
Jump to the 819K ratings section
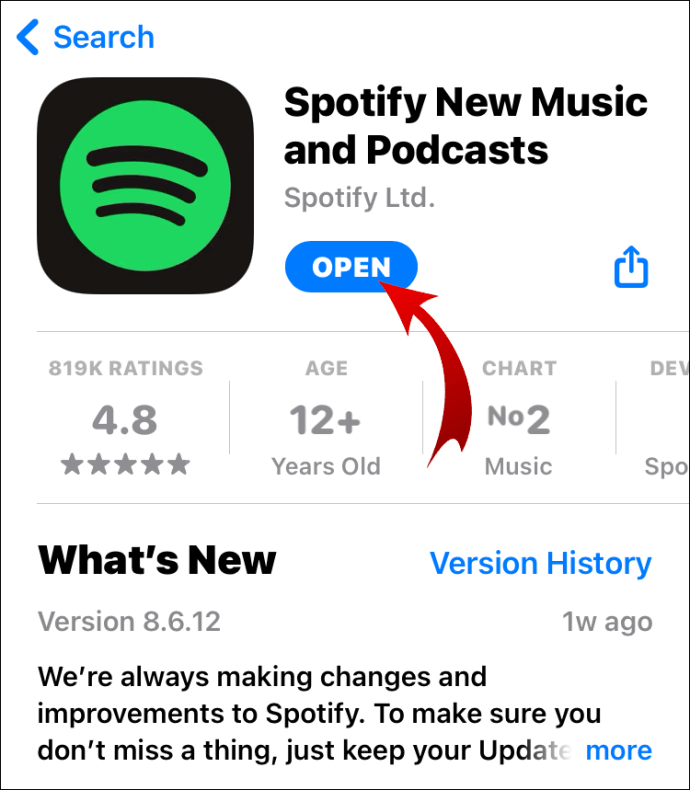point(126,418)
